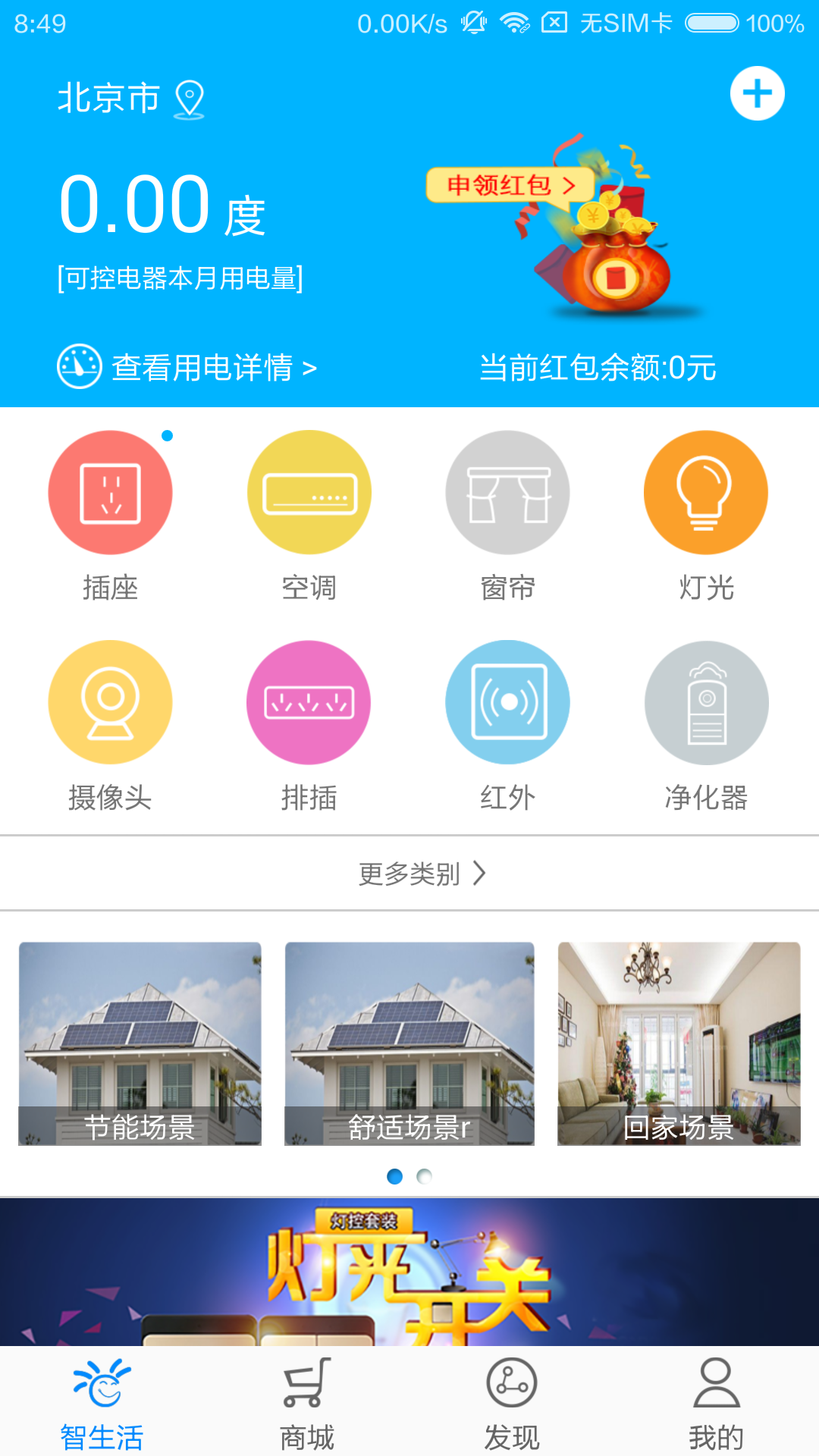Image resolution: width=819 pixels, height=1456 pixels.
Task: Open the 净化器 purifier category
Action: [x=706, y=702]
